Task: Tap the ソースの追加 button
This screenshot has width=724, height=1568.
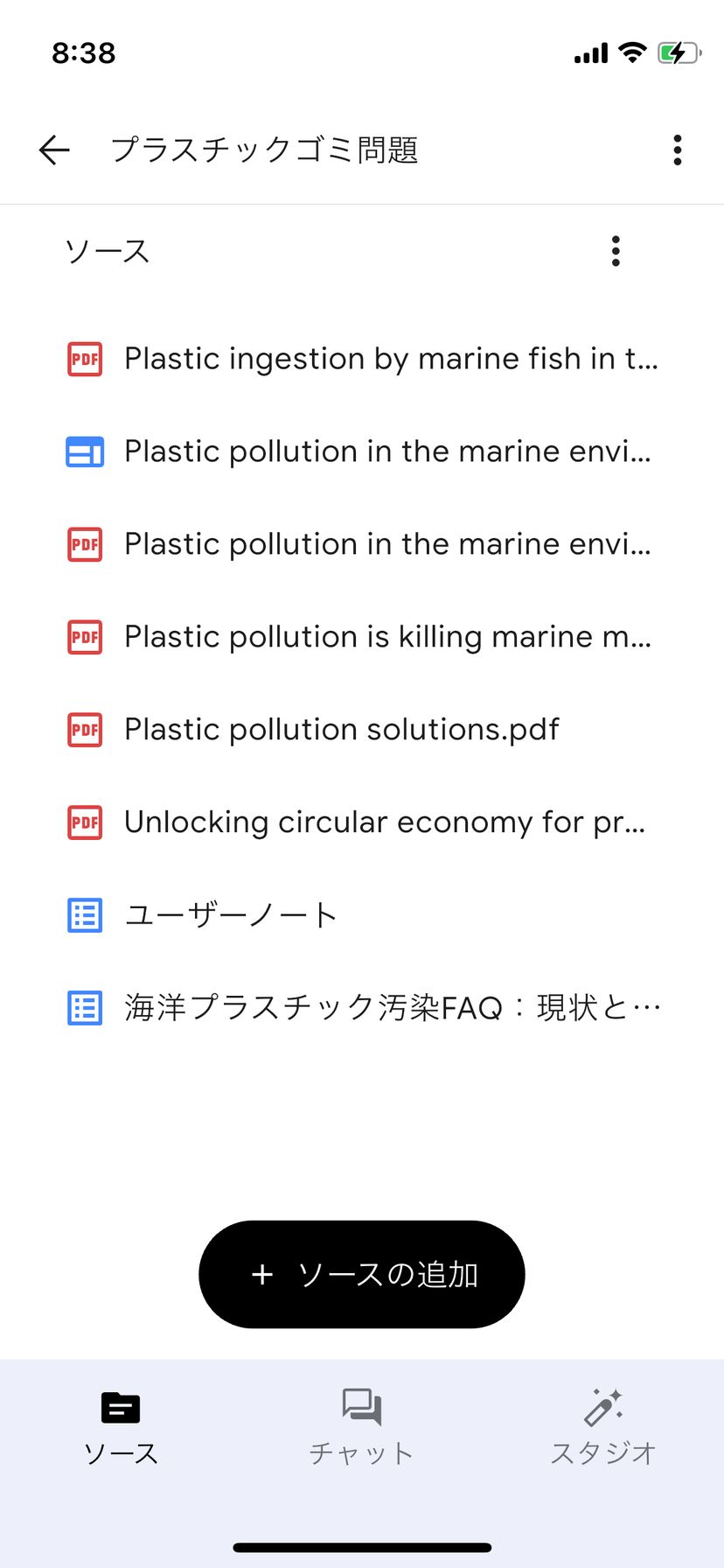Action: pos(362,1274)
